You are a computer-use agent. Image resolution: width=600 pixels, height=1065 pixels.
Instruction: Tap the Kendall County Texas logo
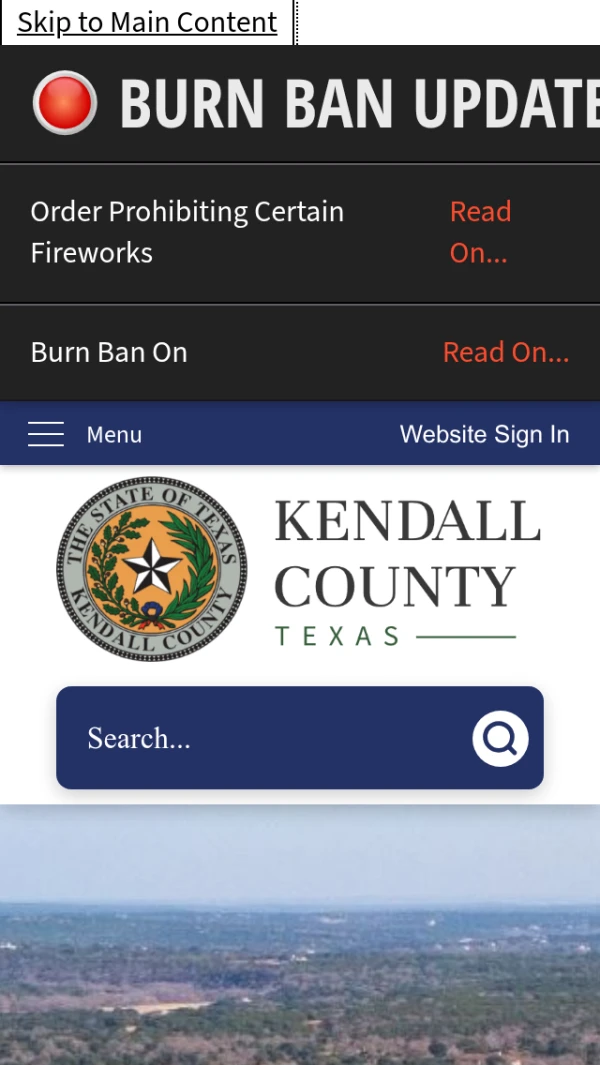298,568
